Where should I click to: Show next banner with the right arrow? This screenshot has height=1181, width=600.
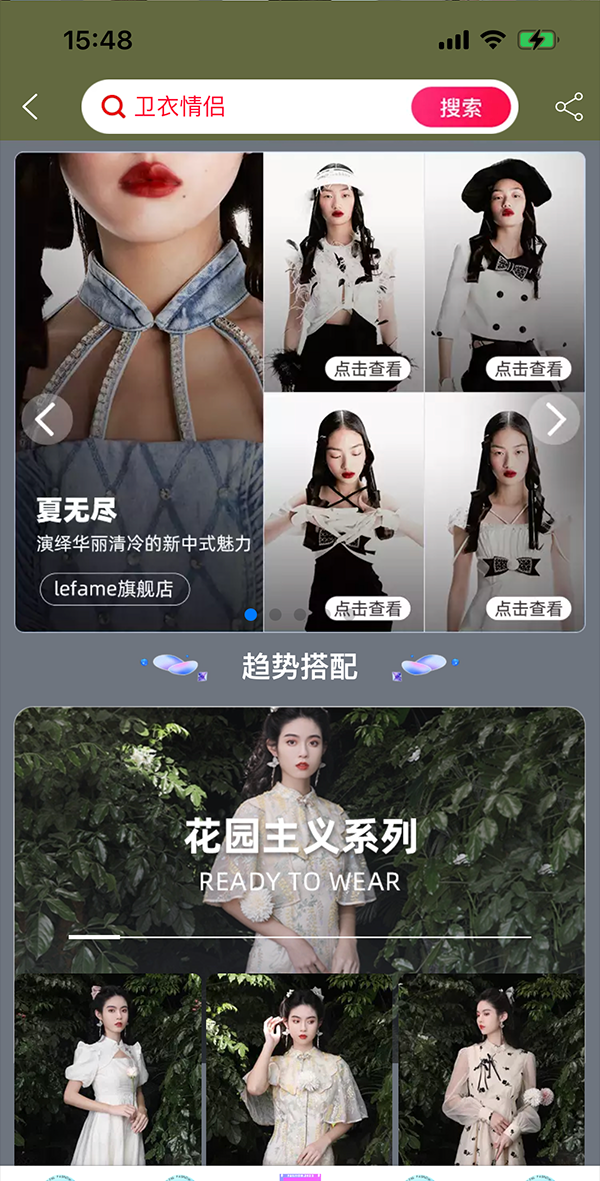click(555, 419)
